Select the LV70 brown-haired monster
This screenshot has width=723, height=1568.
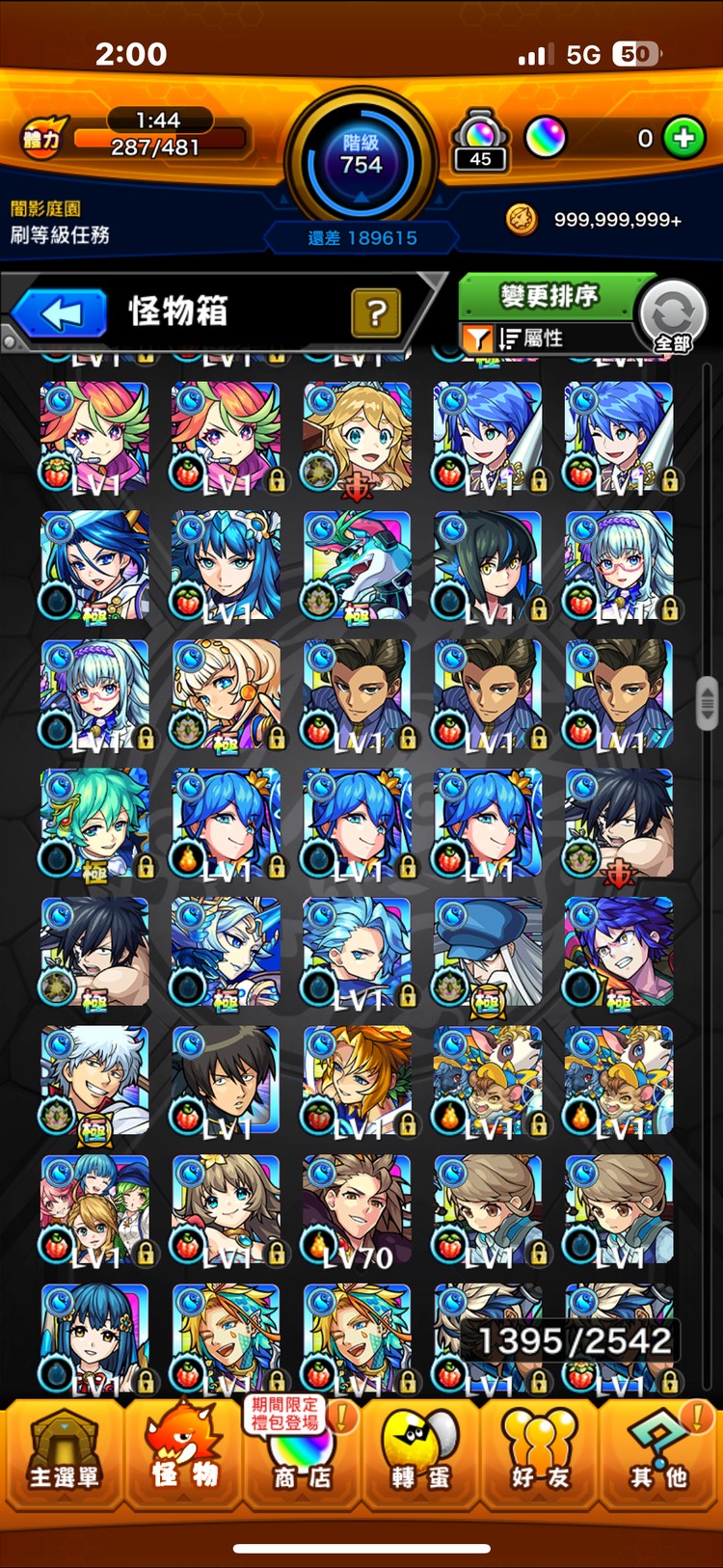[357, 1209]
